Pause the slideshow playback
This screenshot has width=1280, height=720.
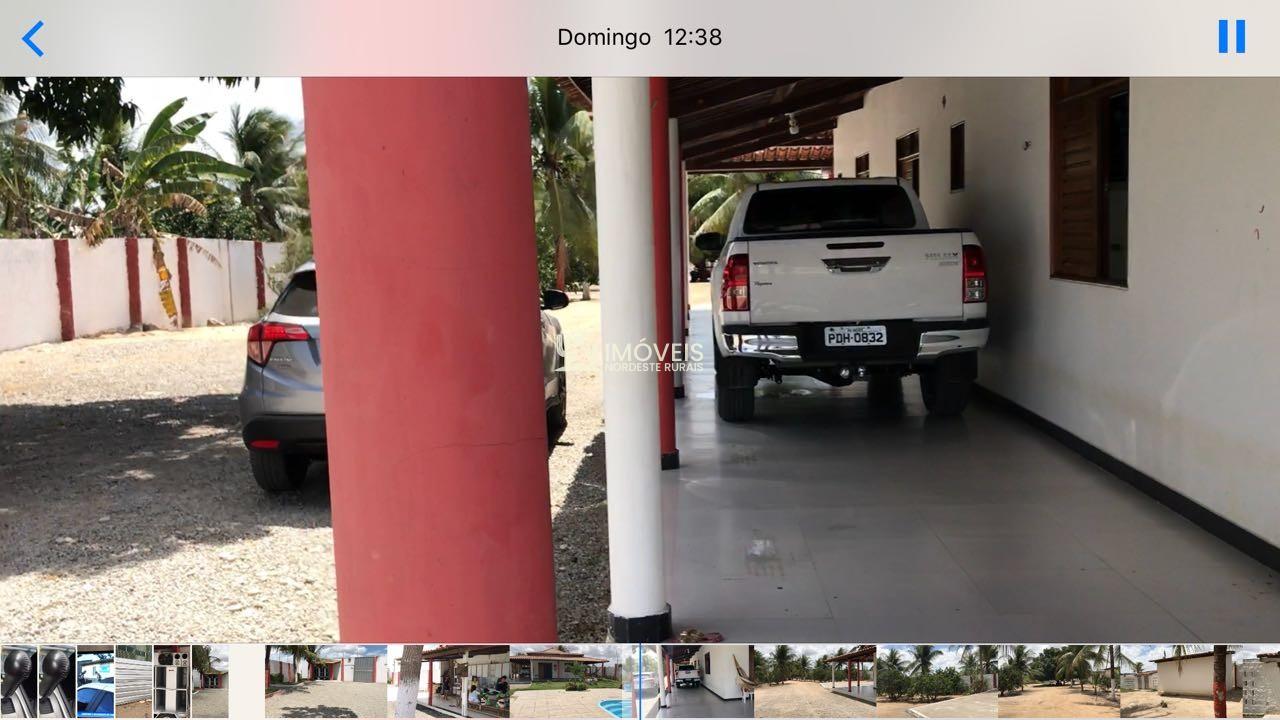click(x=1231, y=37)
